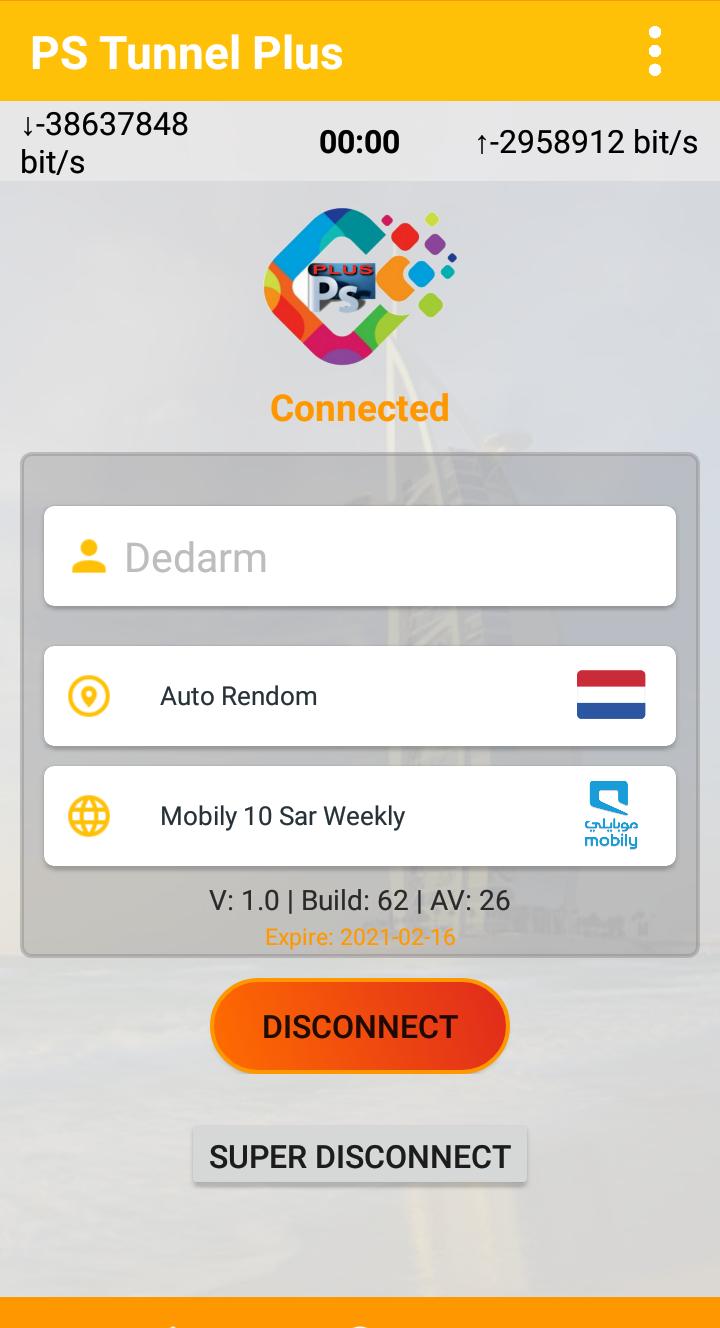
Task: Open the Mobily 10 Sar Weekly network selector
Action: click(x=360, y=816)
